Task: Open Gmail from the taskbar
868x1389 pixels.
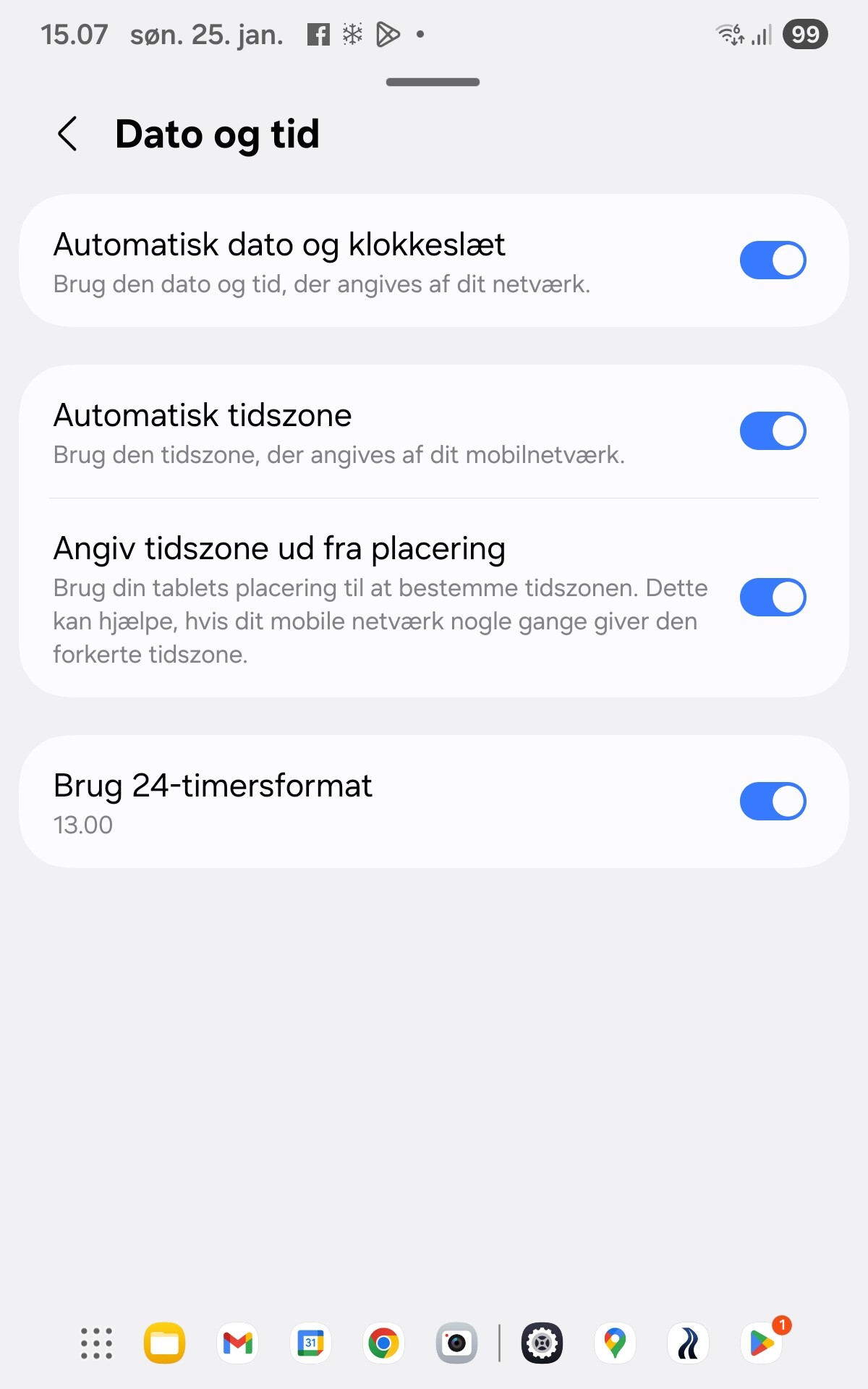Action: click(238, 1343)
